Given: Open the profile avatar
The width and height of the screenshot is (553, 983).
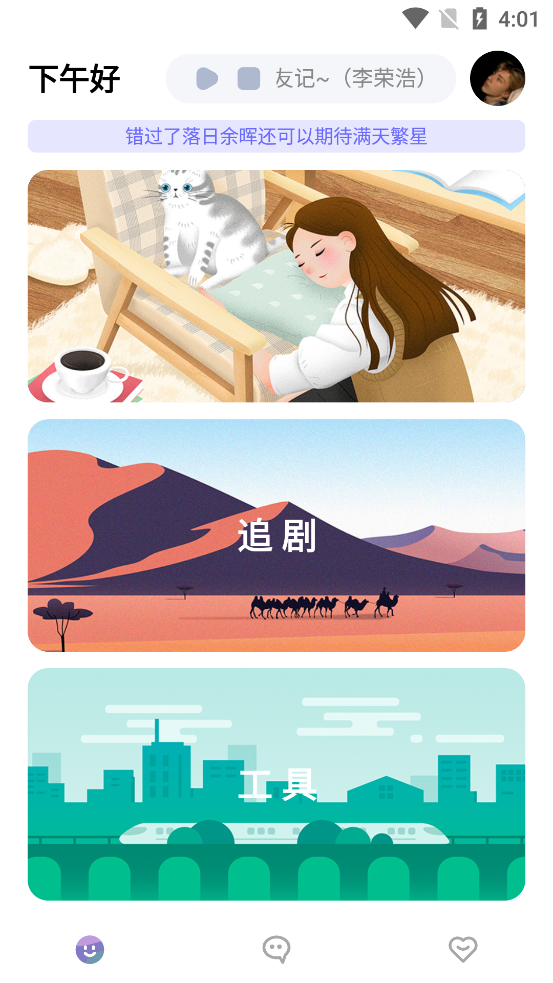Looking at the screenshot, I should 497,78.
